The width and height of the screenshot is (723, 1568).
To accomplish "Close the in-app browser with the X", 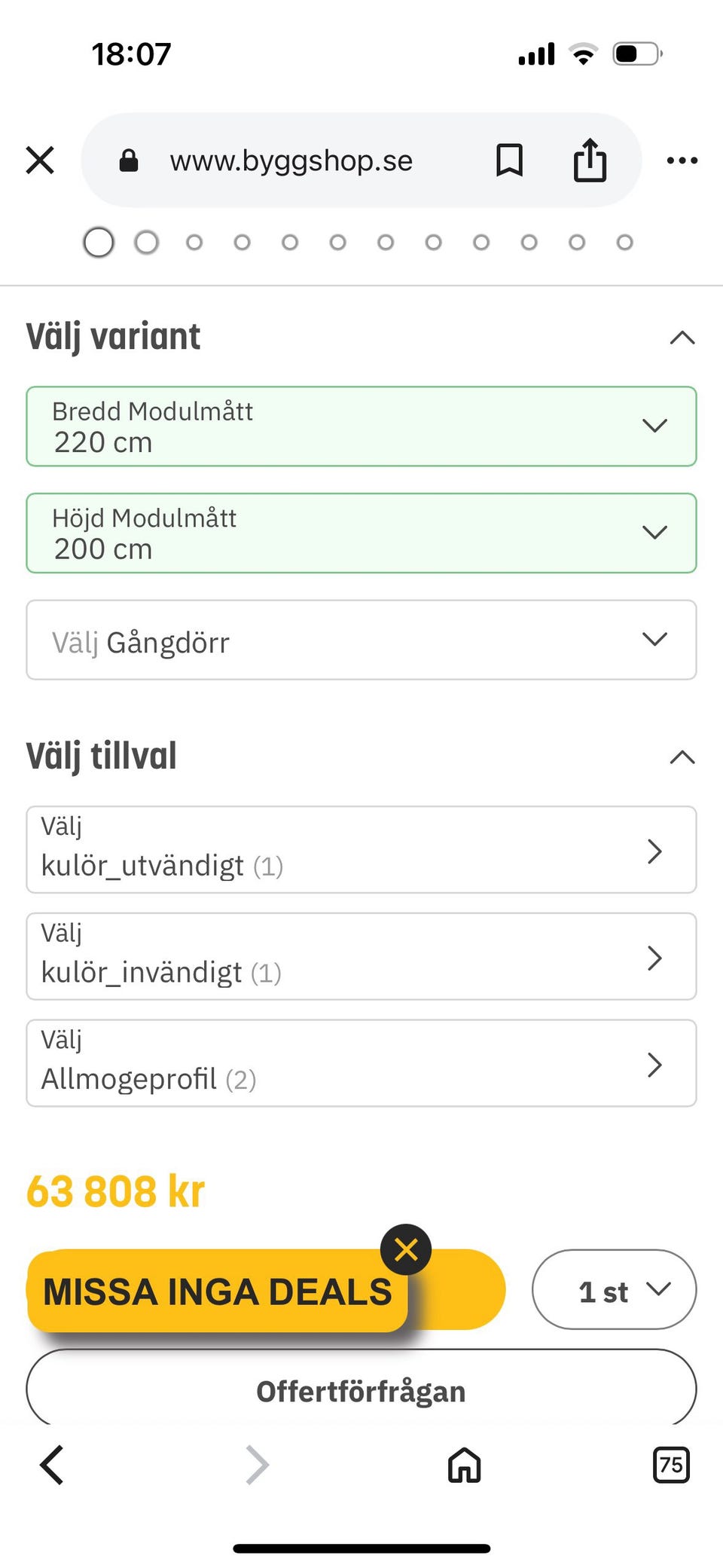I will point(40,160).
